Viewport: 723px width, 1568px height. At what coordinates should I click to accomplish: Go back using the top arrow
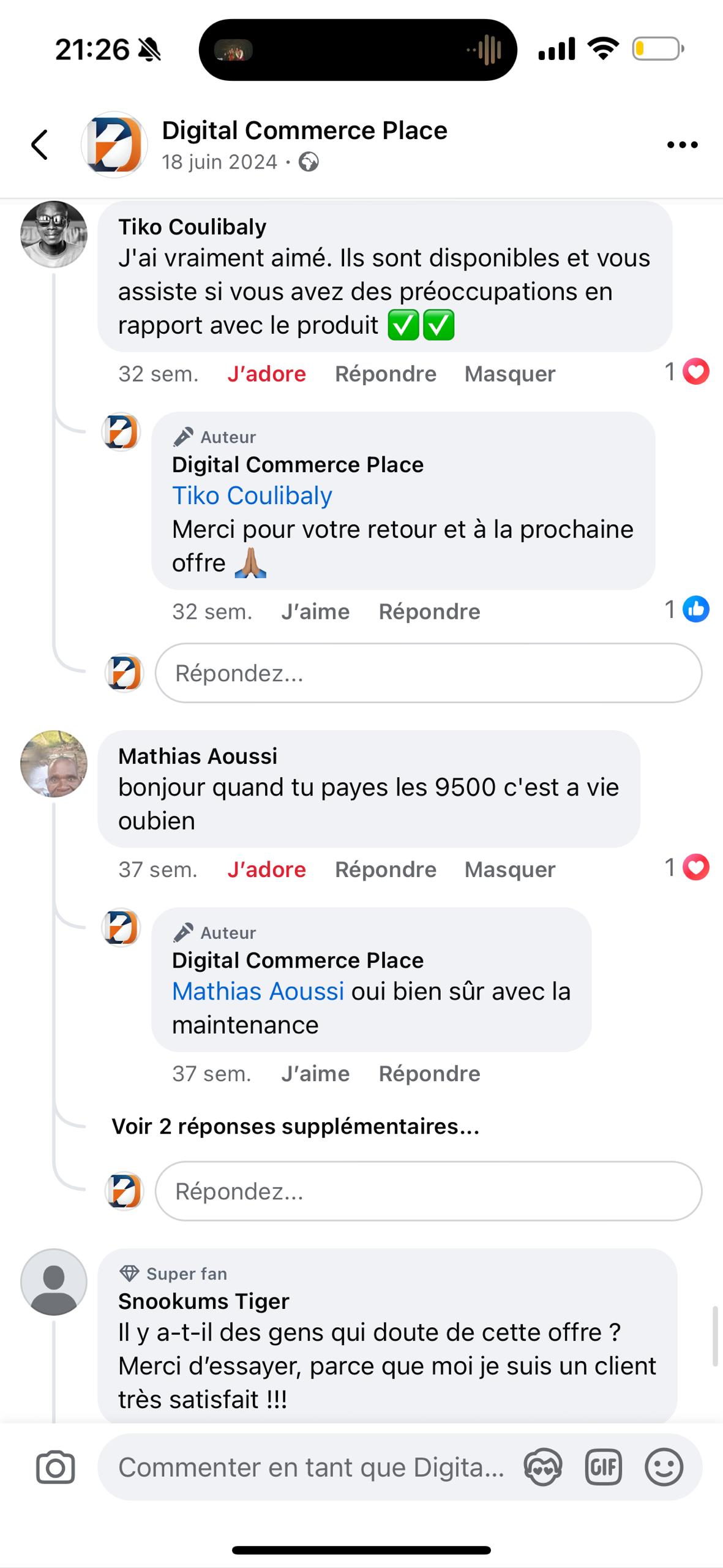pyautogui.click(x=40, y=145)
